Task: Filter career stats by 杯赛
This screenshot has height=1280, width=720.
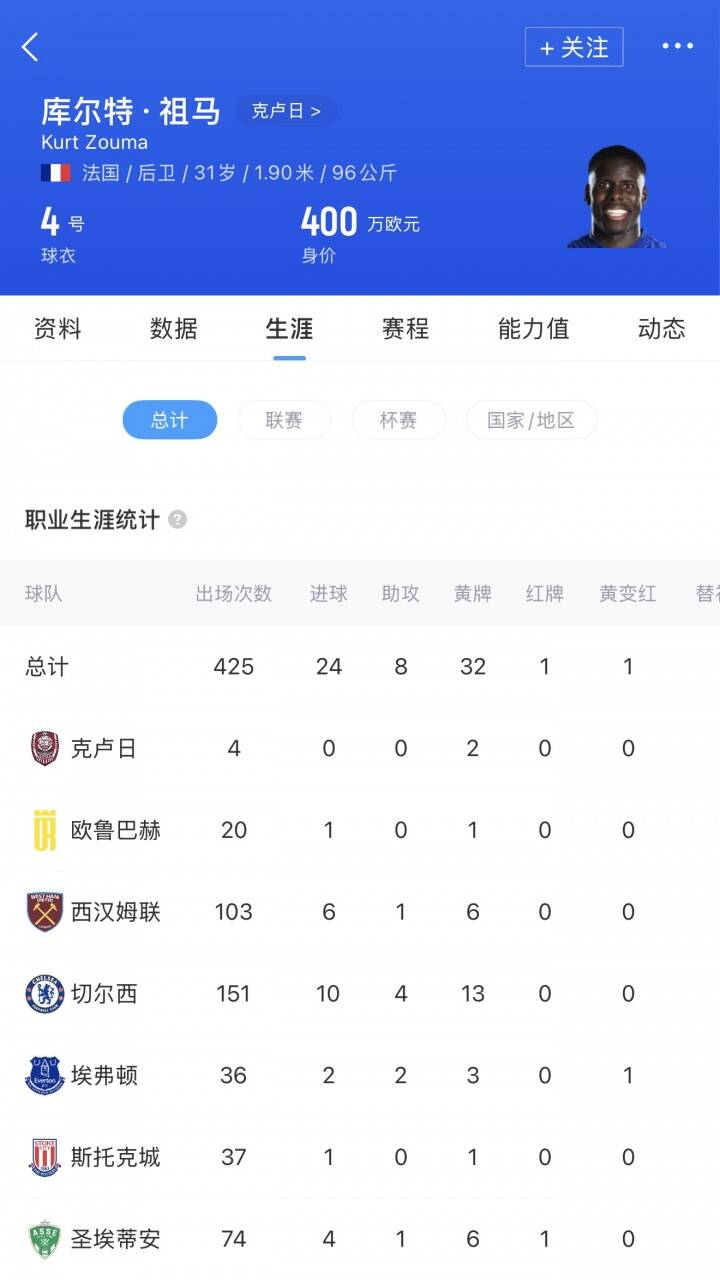Action: point(398,420)
